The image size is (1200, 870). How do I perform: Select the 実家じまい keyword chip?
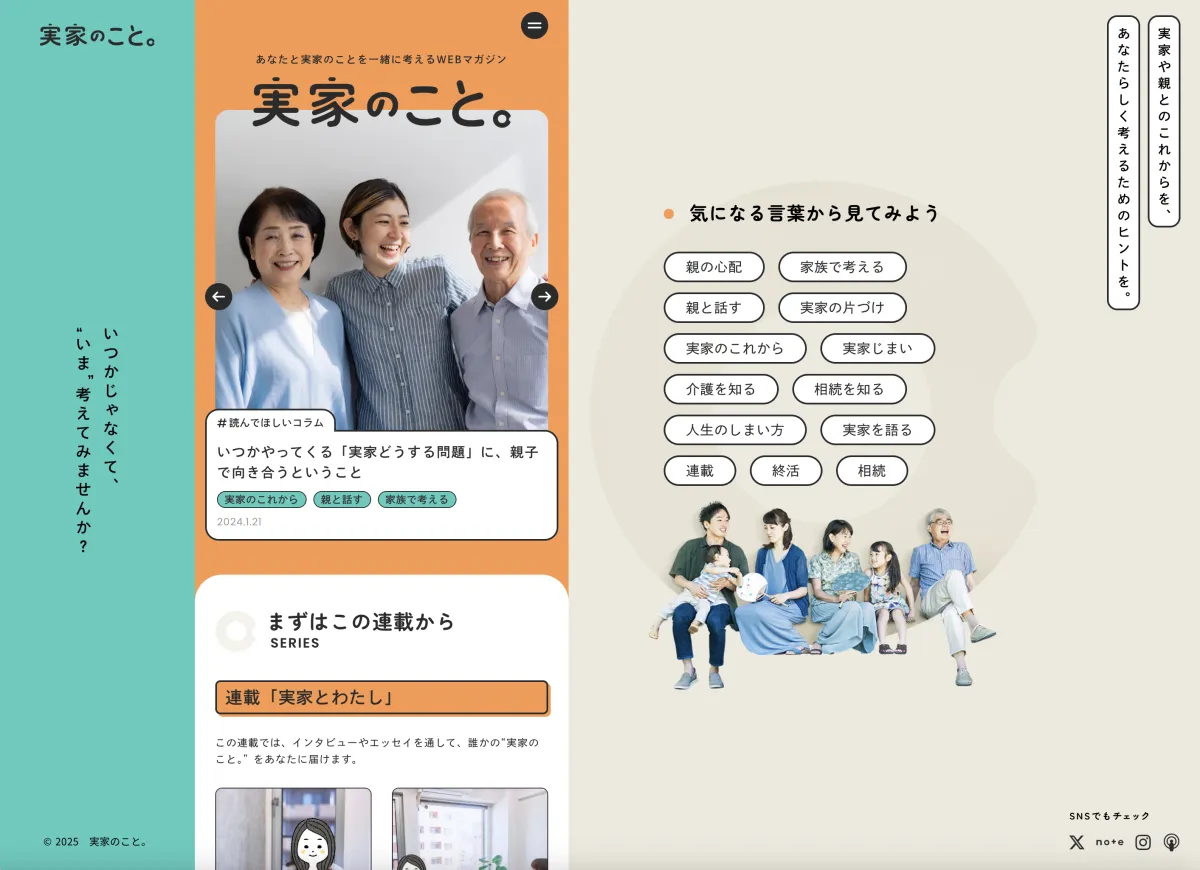(x=877, y=349)
